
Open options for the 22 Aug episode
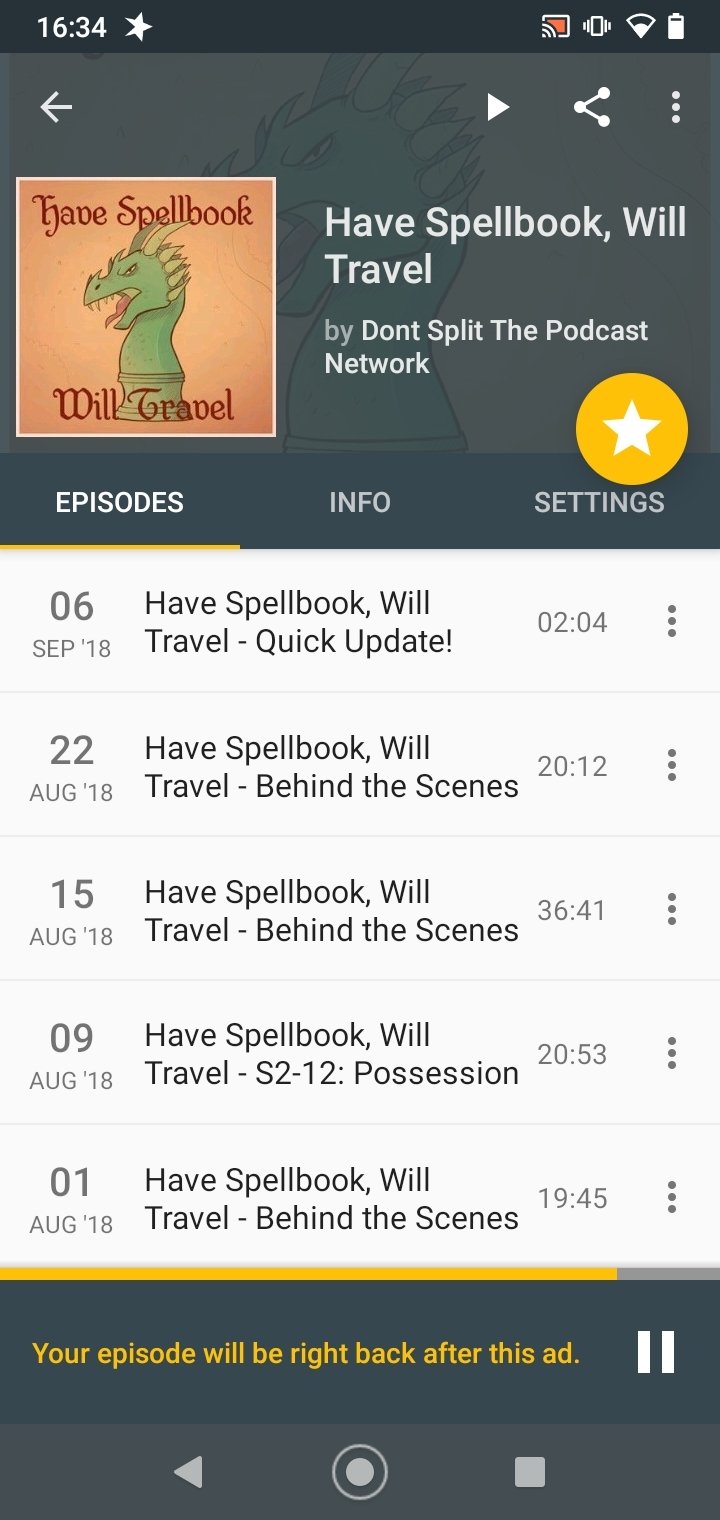pos(672,766)
